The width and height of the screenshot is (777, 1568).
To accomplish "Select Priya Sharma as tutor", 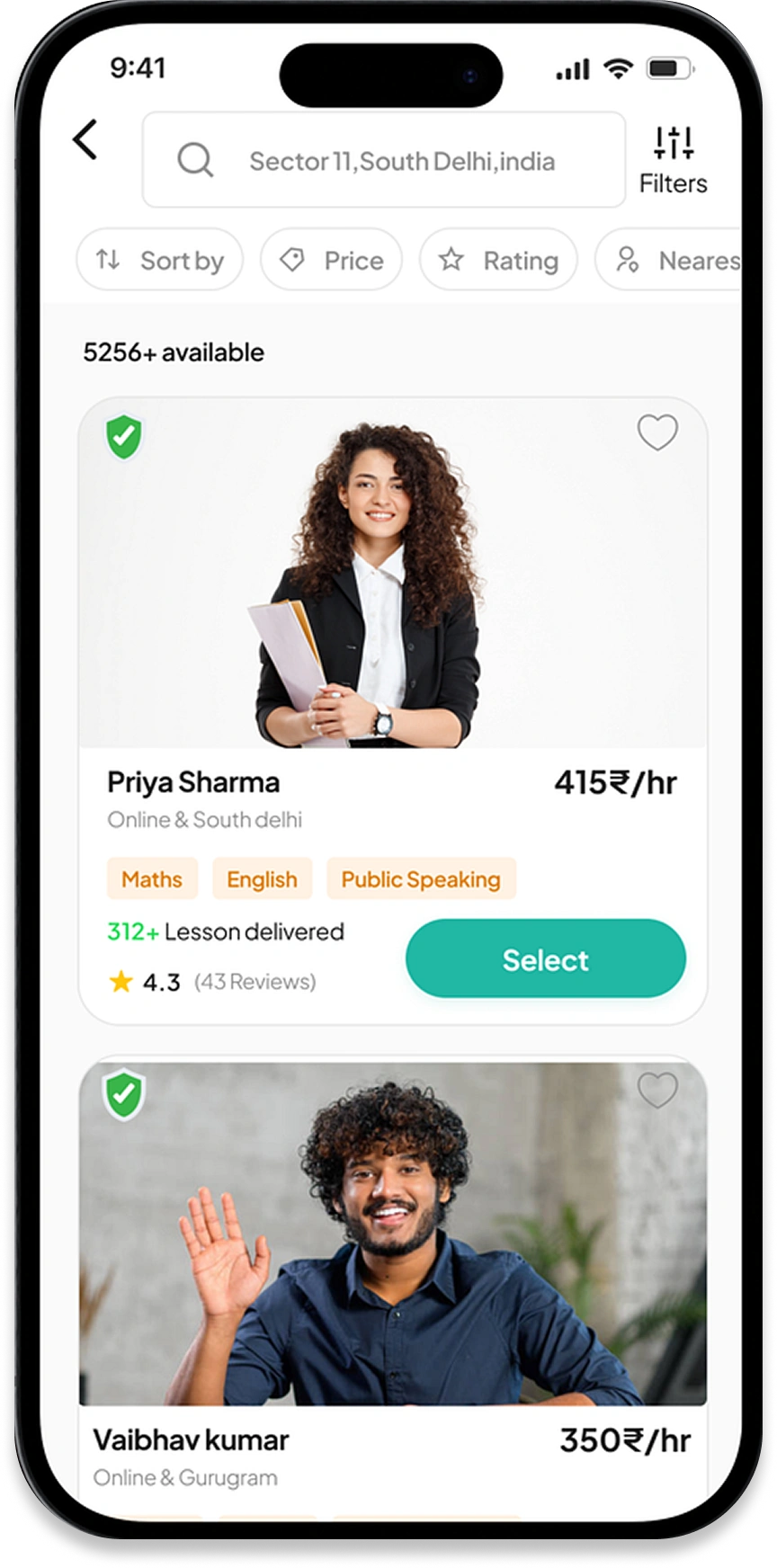I will click(545, 959).
